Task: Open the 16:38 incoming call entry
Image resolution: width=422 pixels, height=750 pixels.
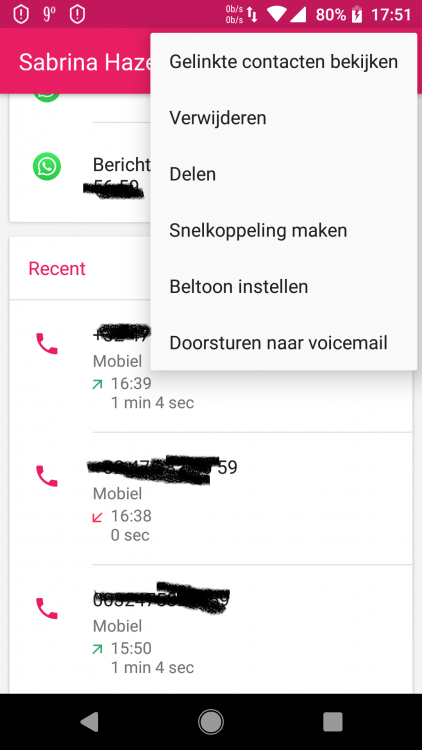Action: coord(211,498)
